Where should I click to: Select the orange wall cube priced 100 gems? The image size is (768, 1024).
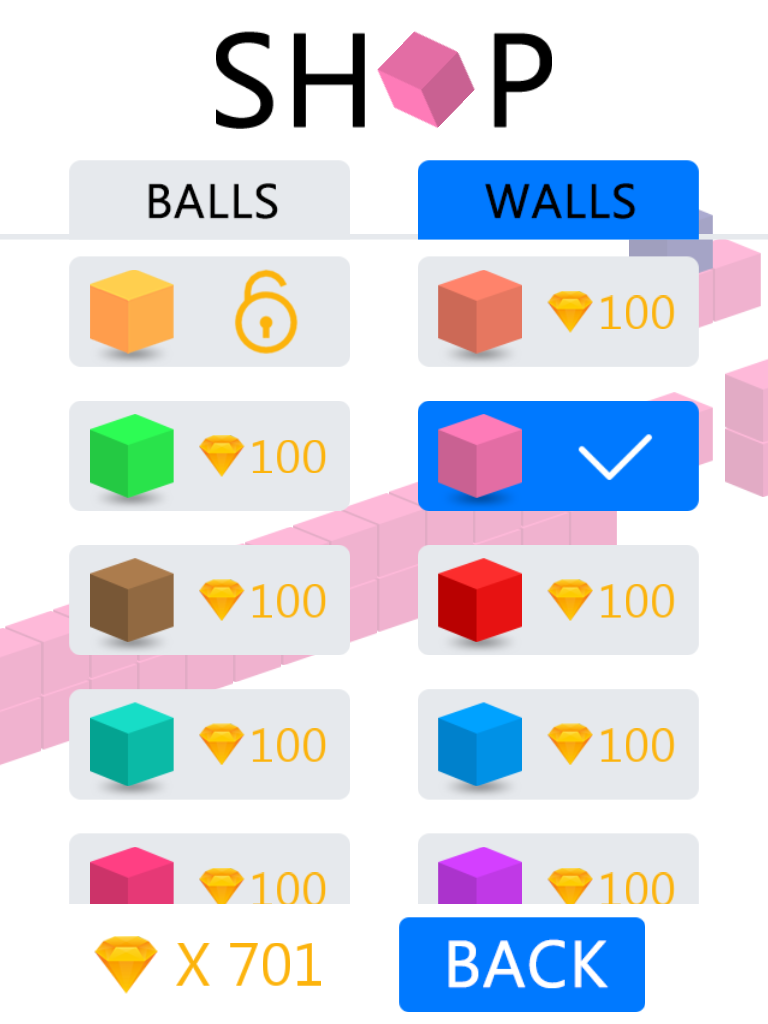(557, 311)
